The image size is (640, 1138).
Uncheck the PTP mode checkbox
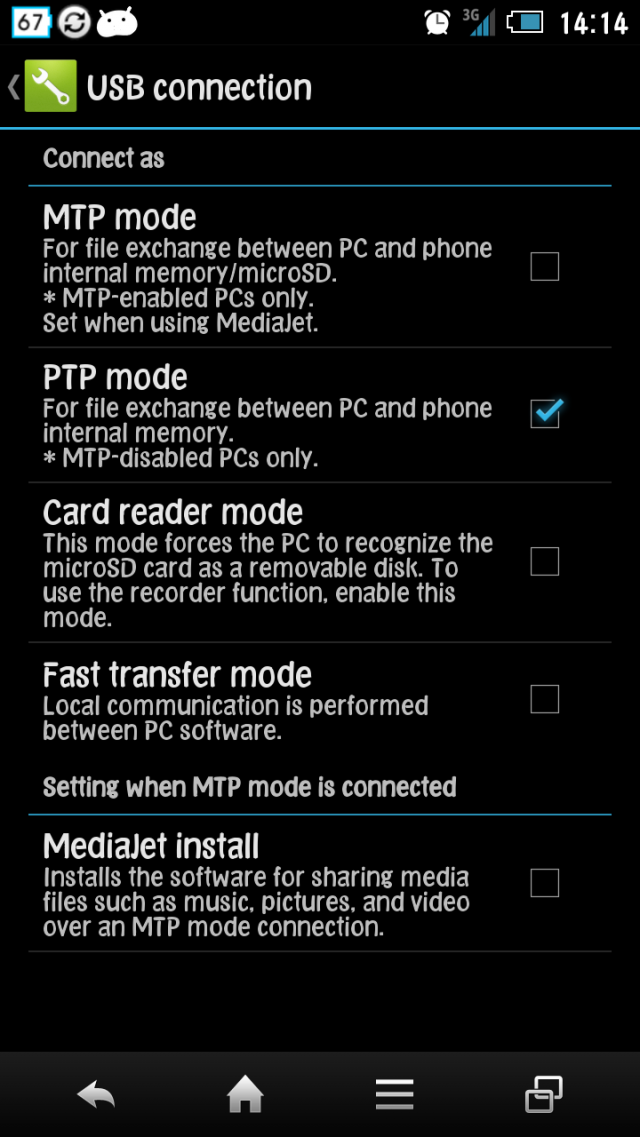[545, 412]
